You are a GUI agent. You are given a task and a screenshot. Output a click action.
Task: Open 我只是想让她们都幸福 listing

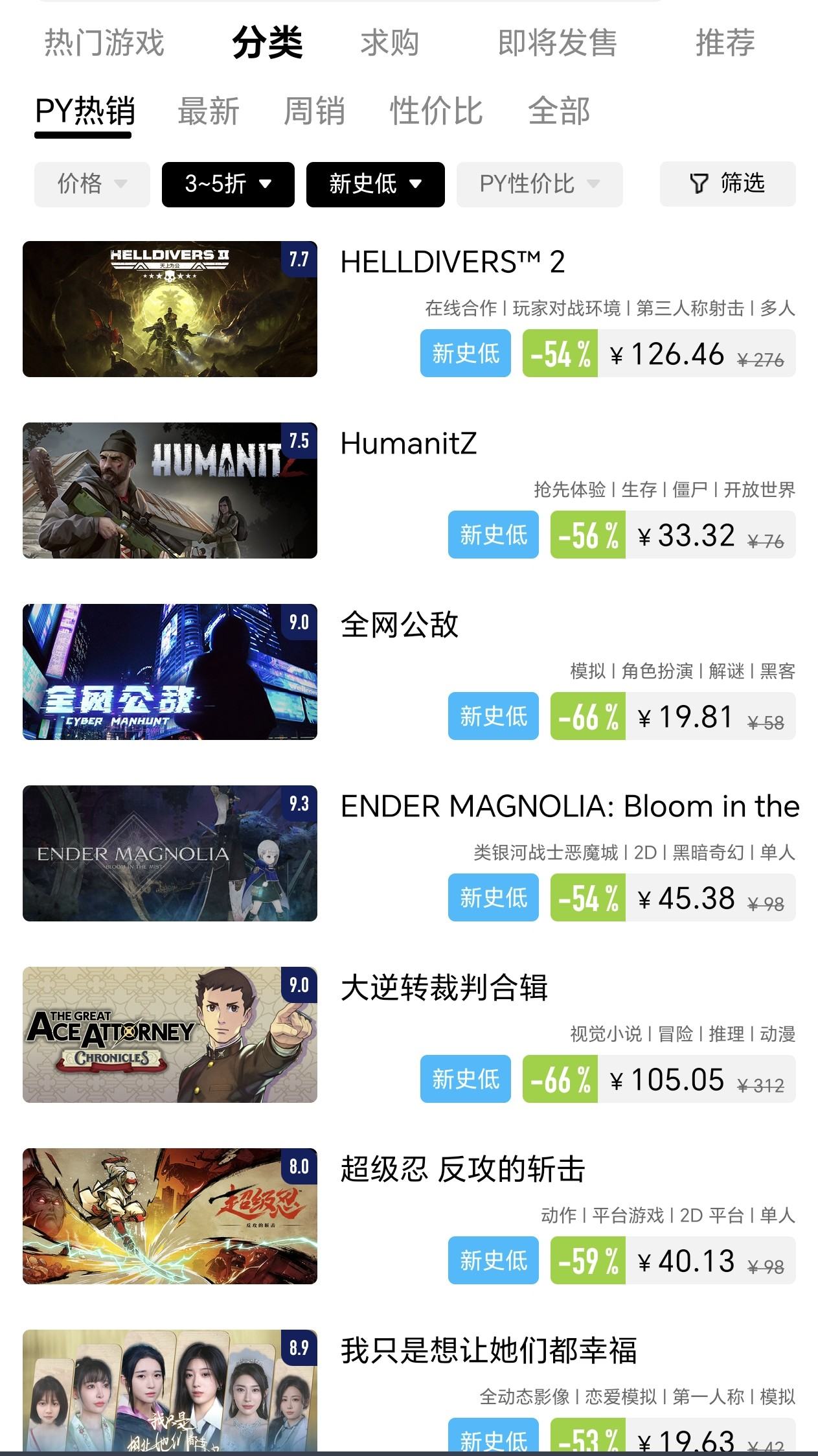(x=488, y=1351)
